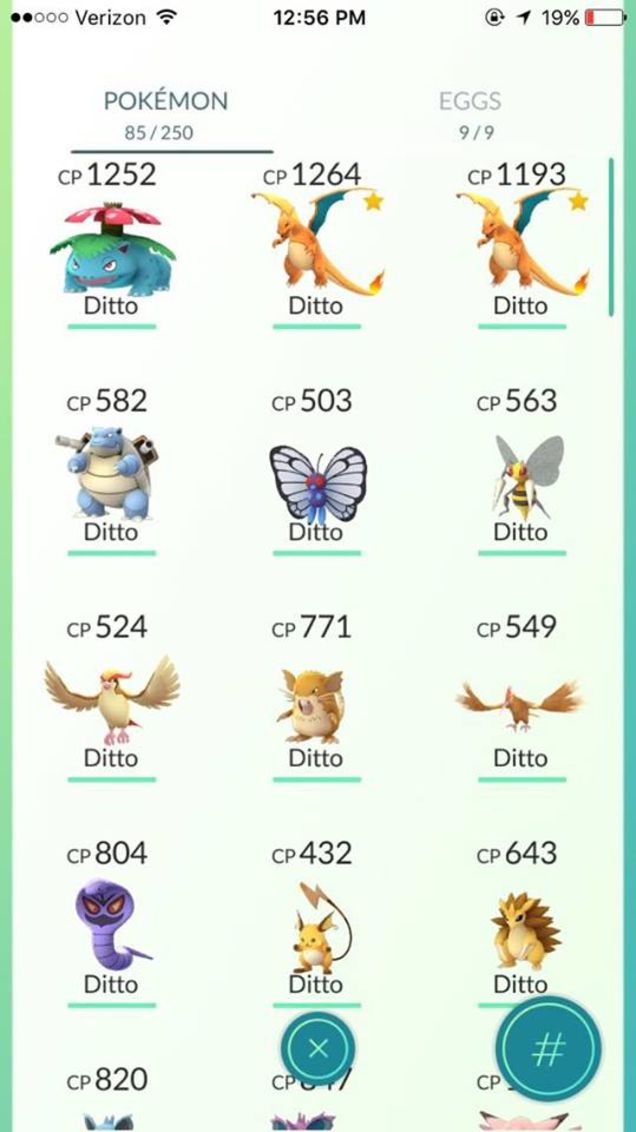Viewport: 636px width, 1132px height.
Task: Close the Pokémon list with X button
Action: (318, 1048)
